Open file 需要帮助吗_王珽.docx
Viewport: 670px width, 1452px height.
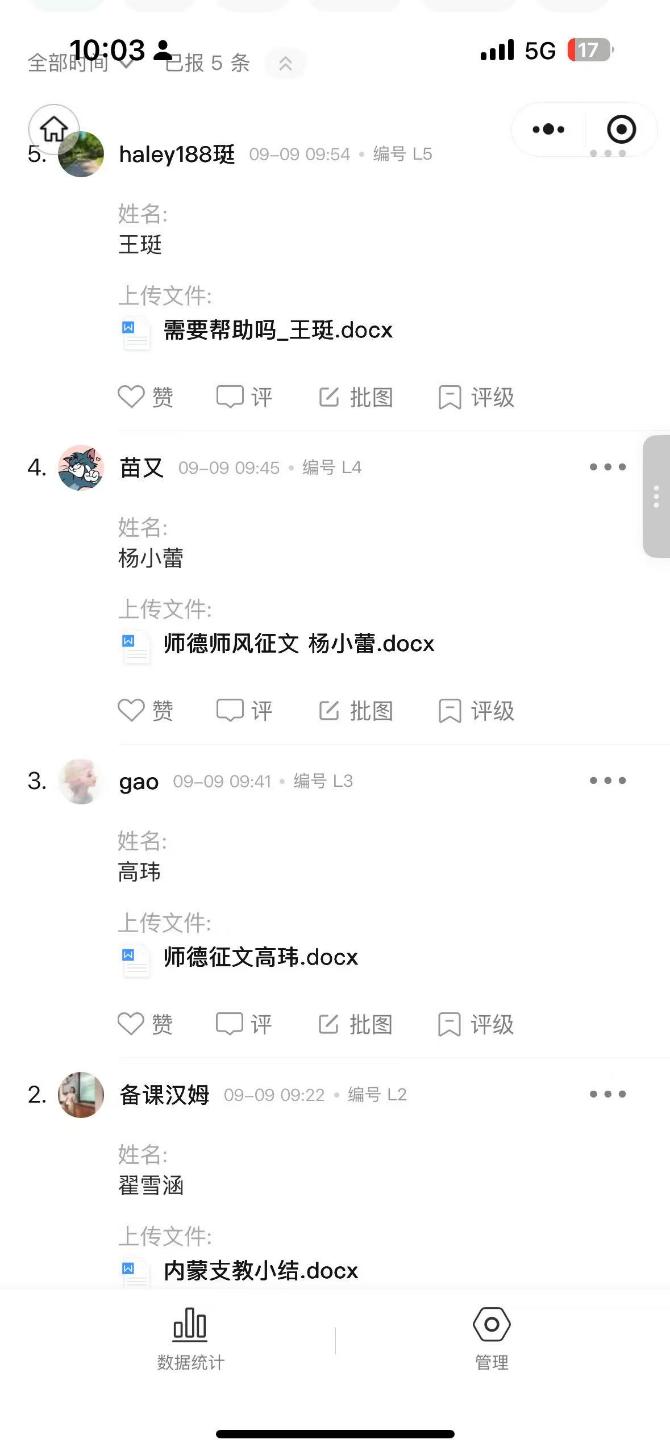point(277,331)
